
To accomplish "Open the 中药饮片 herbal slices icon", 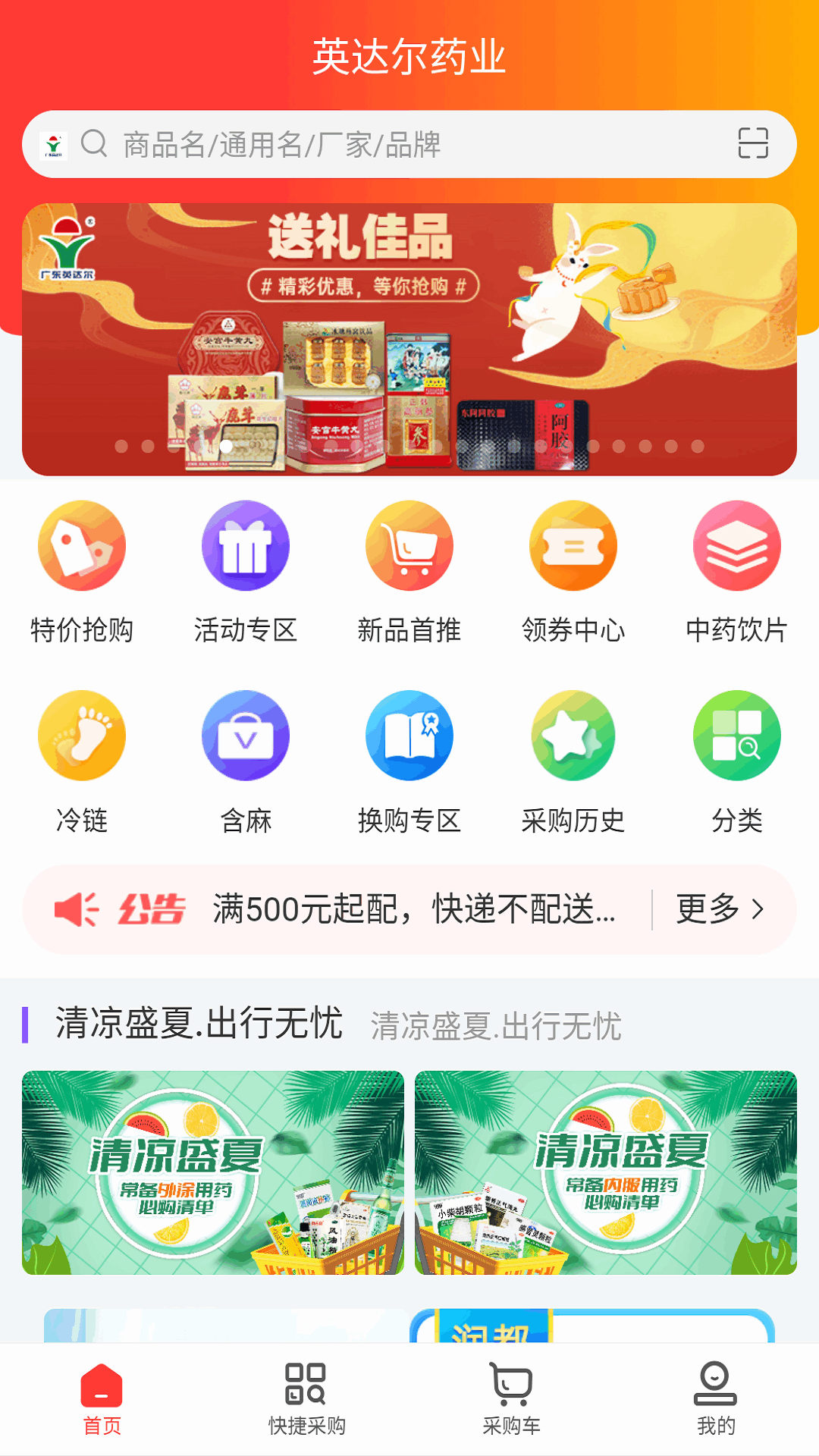I will (x=736, y=546).
